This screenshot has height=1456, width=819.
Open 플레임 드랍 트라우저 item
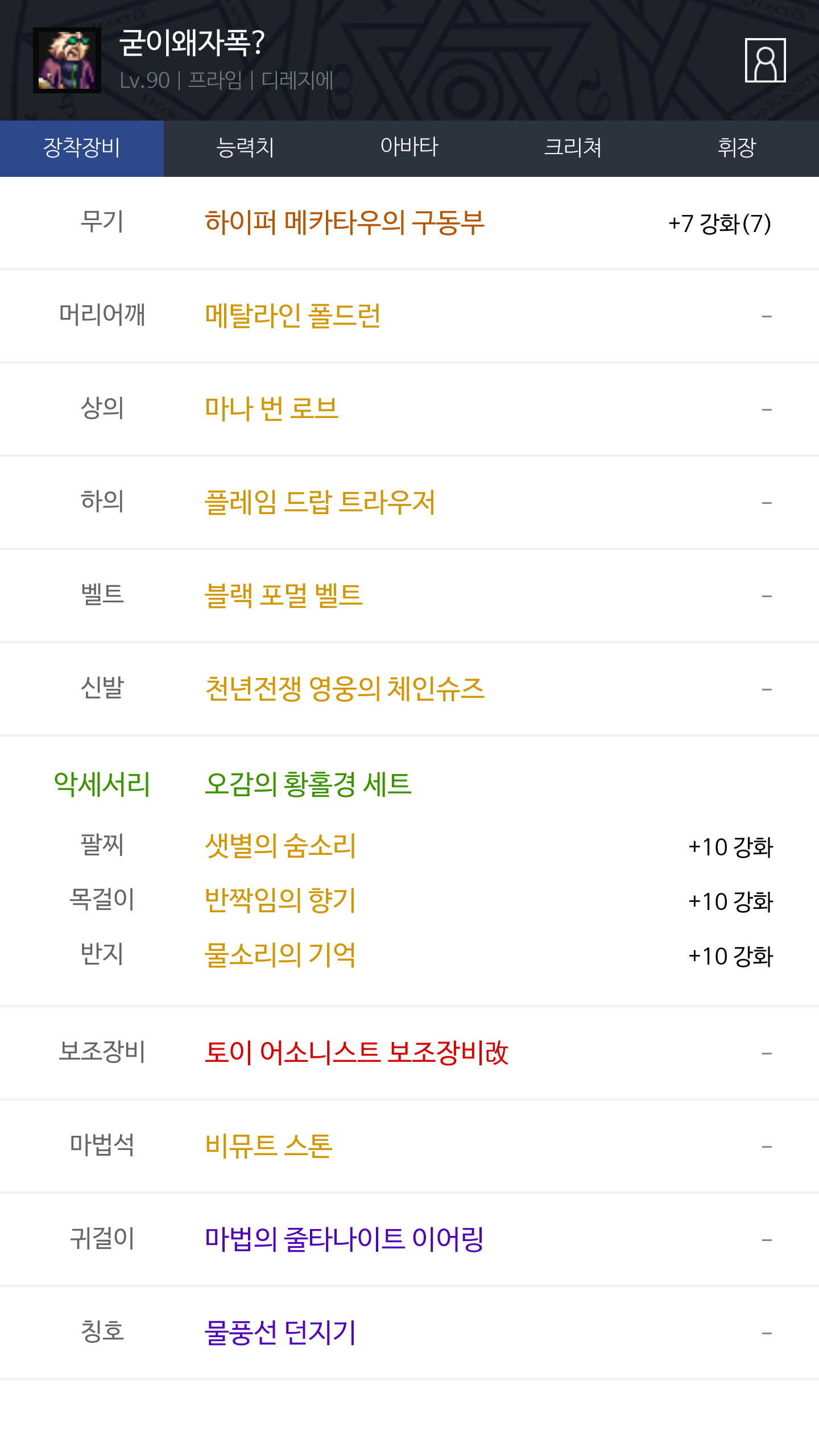[x=320, y=502]
